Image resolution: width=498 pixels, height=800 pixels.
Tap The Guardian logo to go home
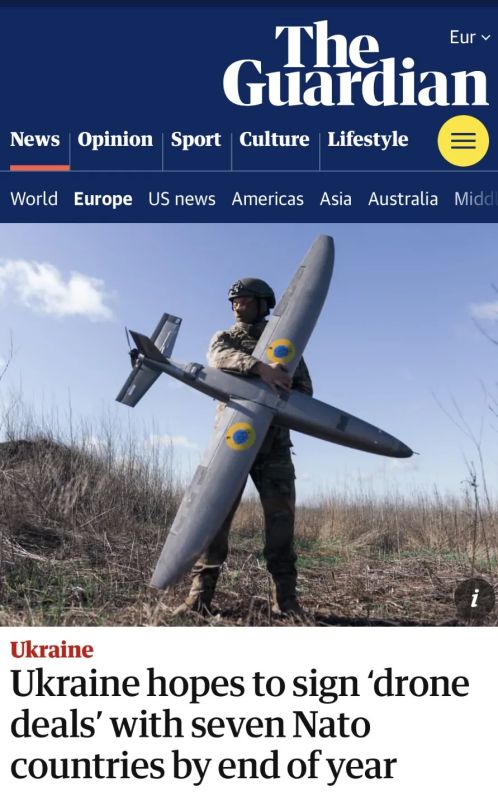(356, 64)
